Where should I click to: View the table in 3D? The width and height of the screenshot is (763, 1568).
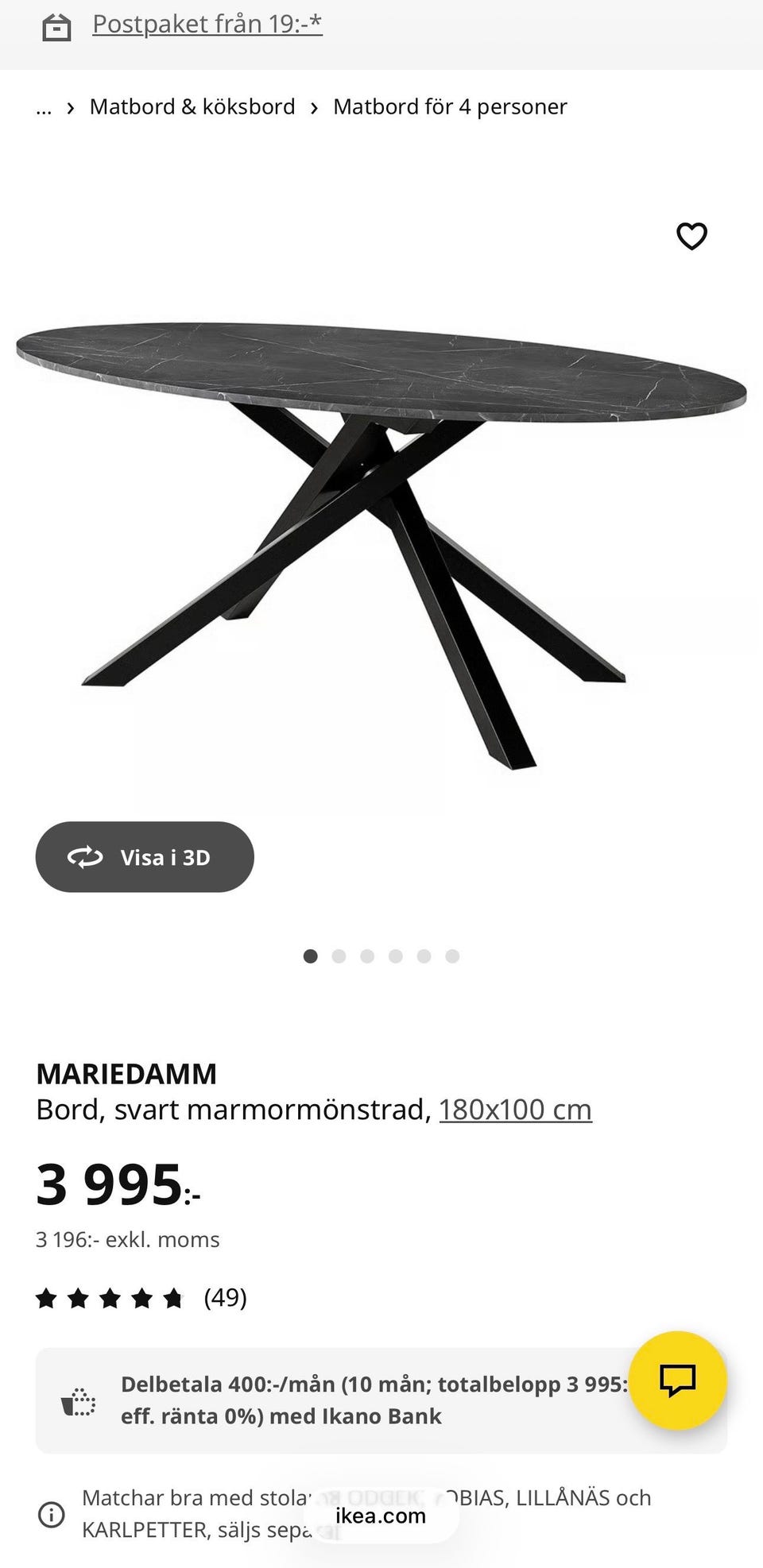pos(145,857)
